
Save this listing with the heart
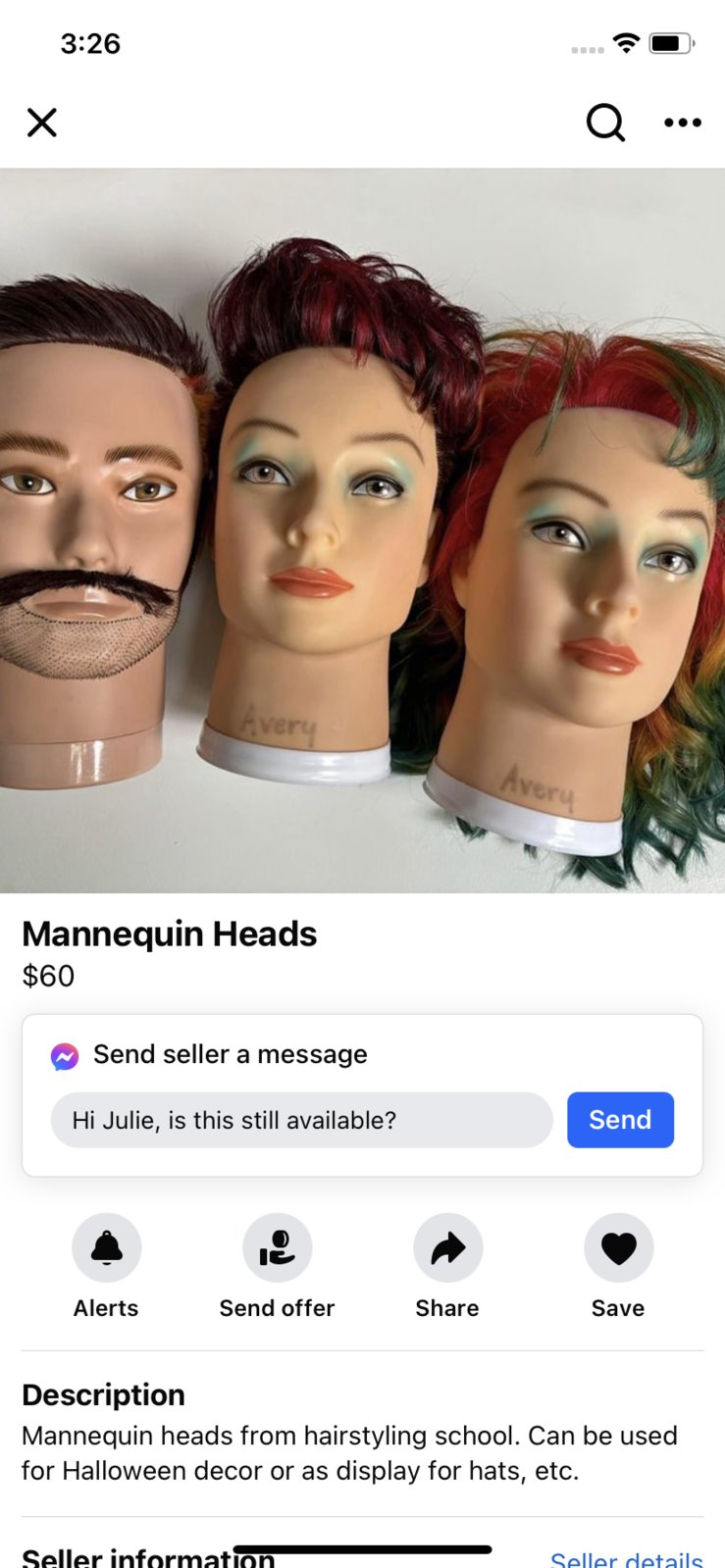pos(618,1248)
